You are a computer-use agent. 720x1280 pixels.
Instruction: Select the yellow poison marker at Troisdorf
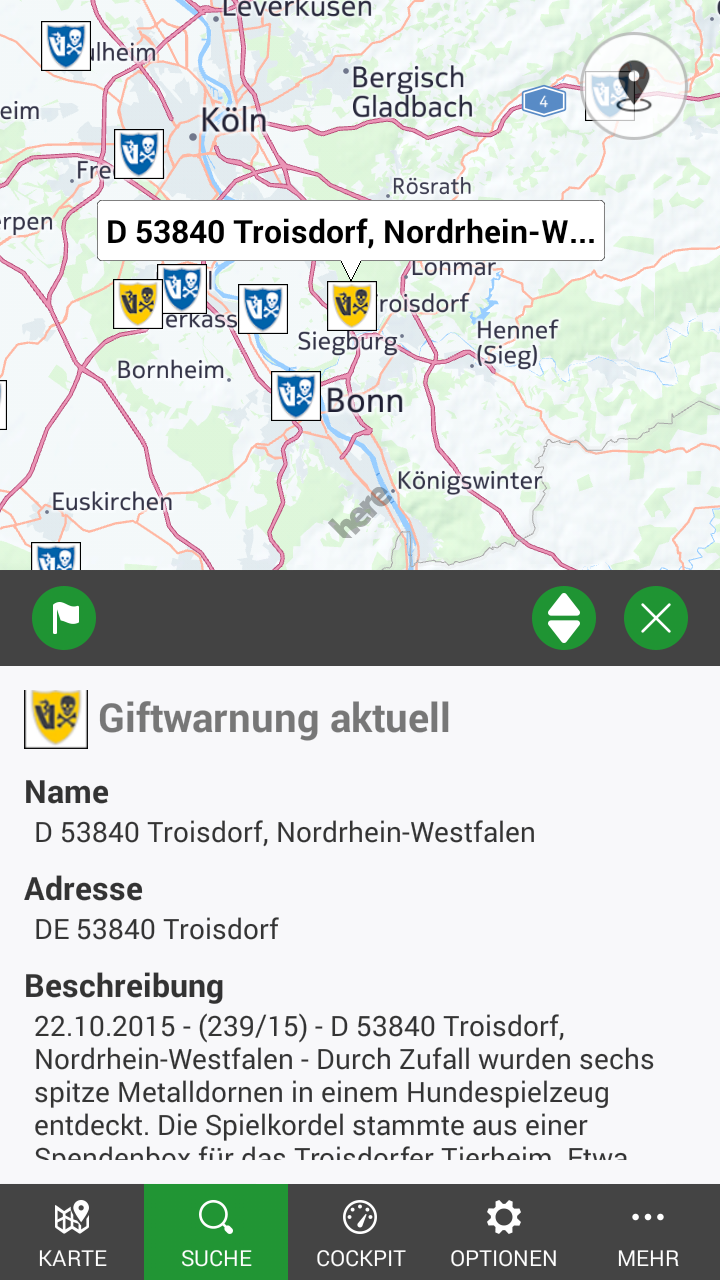(x=352, y=305)
